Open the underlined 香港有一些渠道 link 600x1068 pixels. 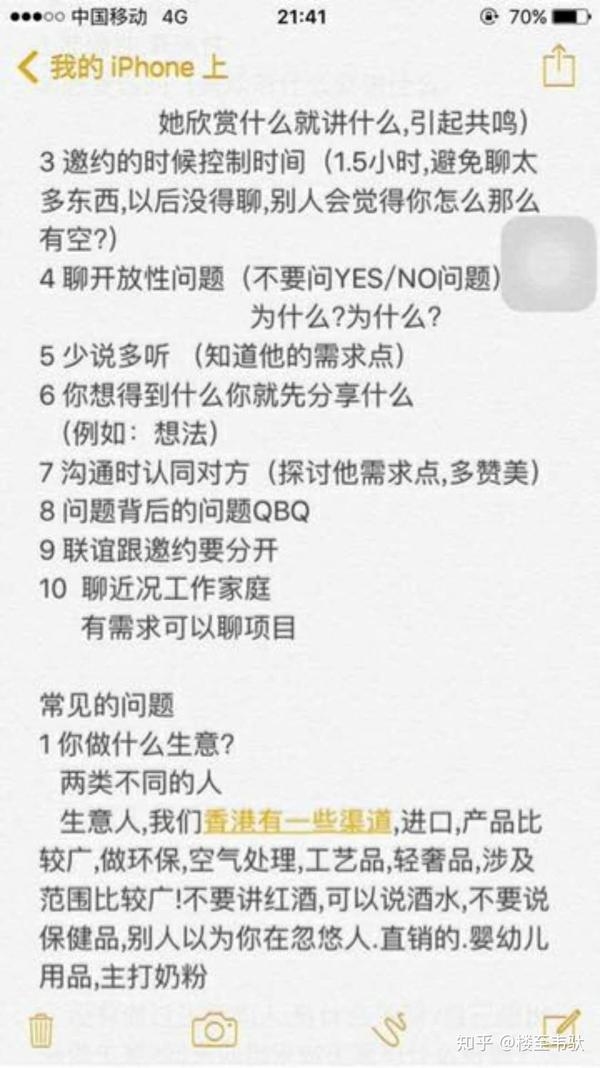click(x=298, y=821)
